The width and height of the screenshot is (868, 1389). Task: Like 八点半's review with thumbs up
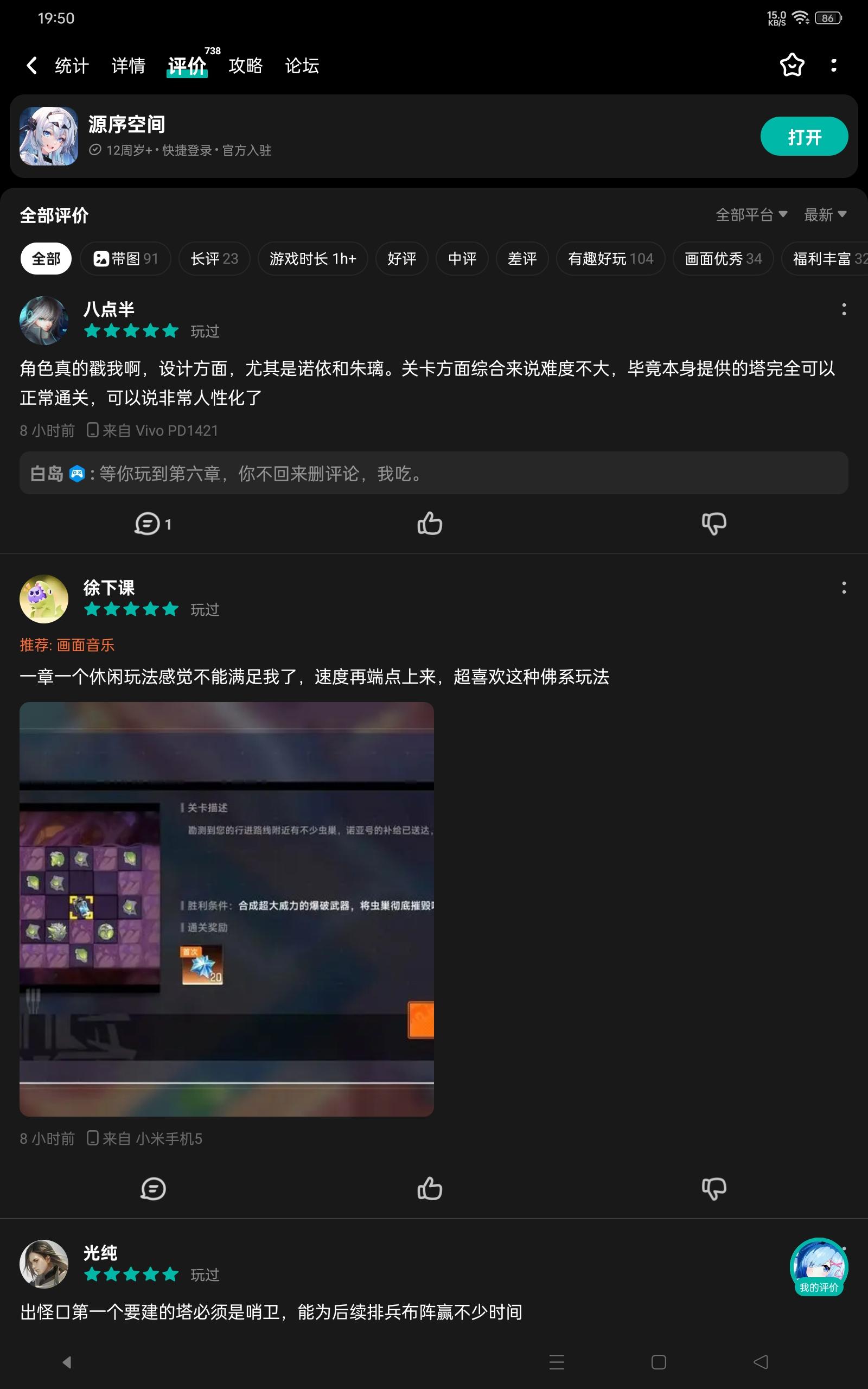[x=430, y=524]
